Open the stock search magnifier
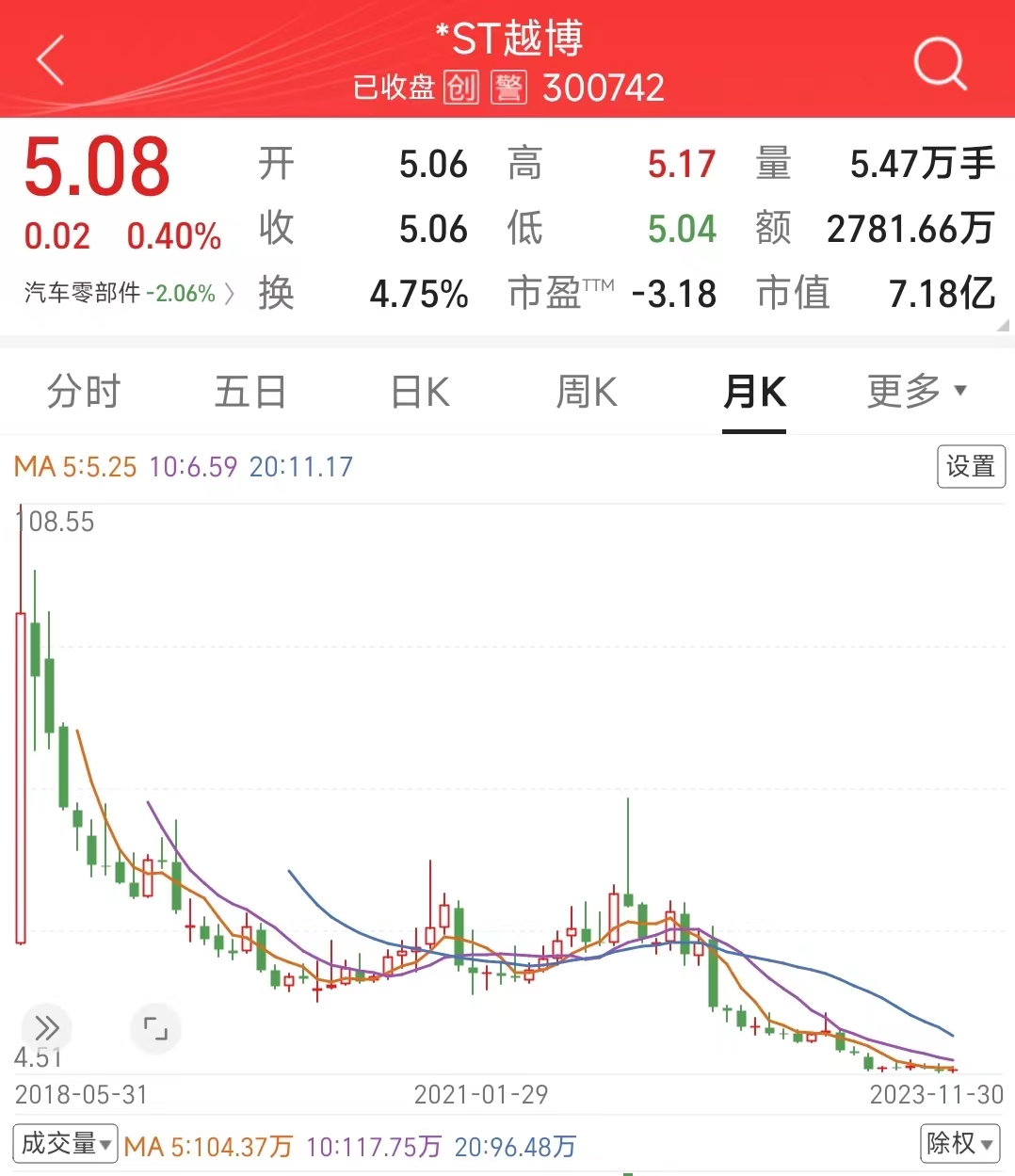The height and width of the screenshot is (1176, 1015). (x=939, y=62)
